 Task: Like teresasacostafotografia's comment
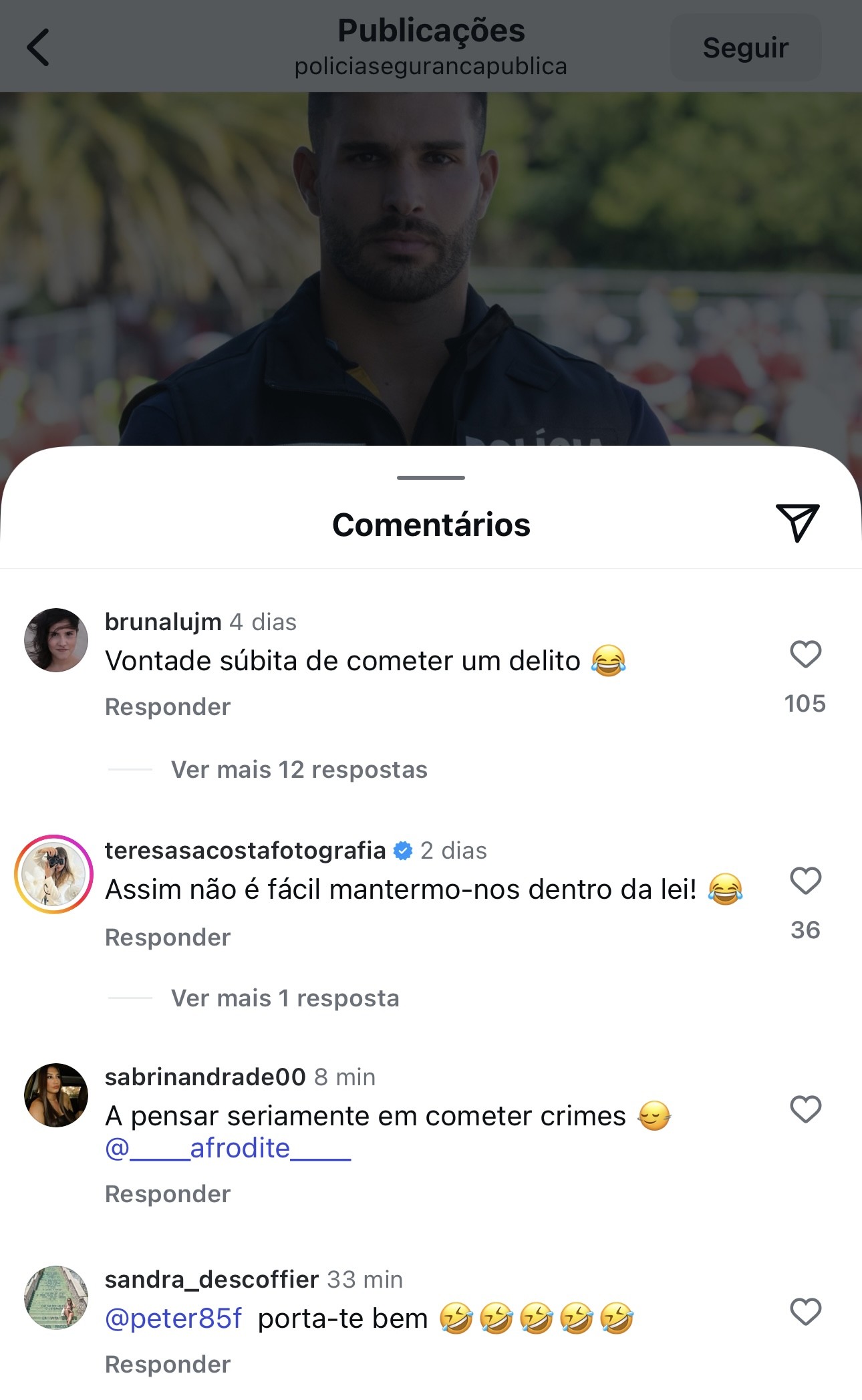pos(805,881)
